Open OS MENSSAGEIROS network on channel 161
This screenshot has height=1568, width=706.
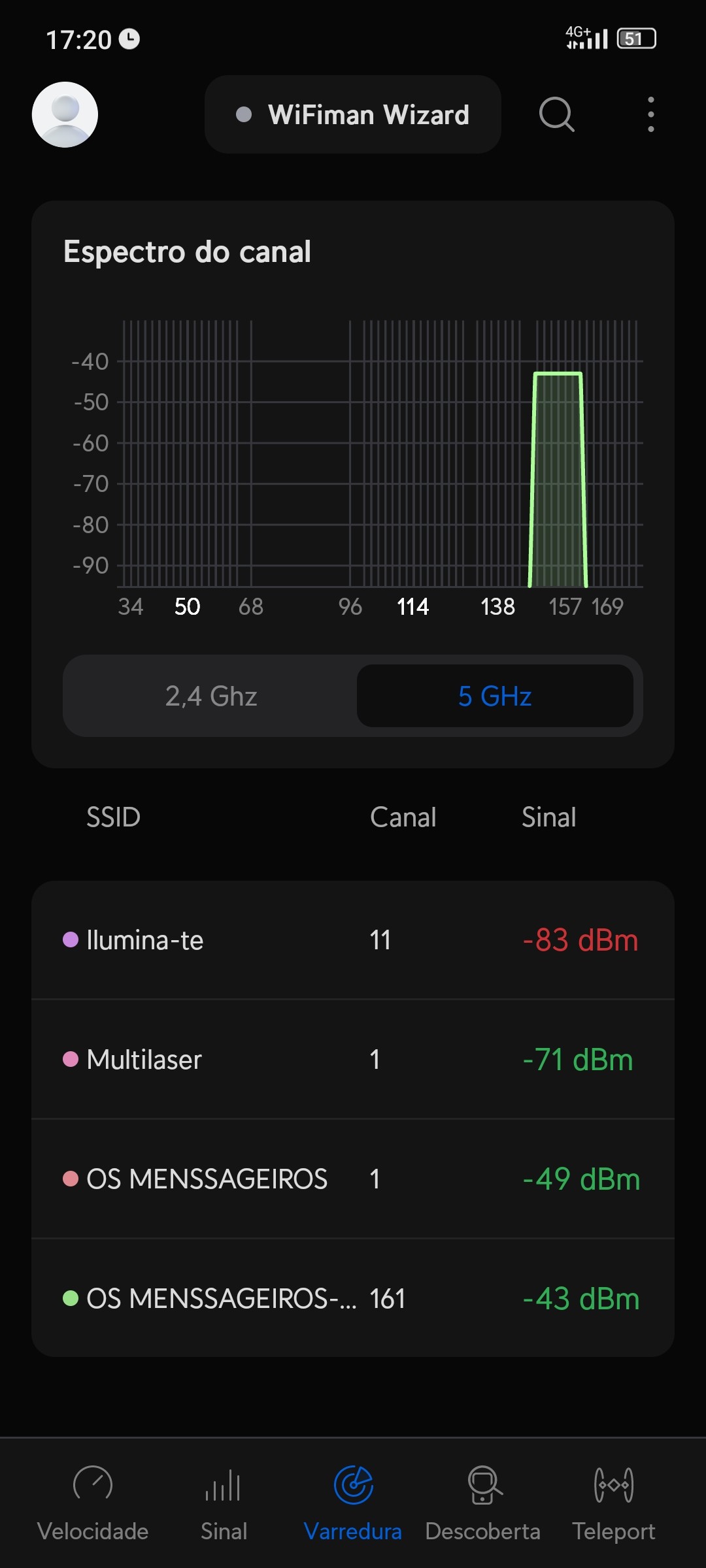tap(353, 1298)
